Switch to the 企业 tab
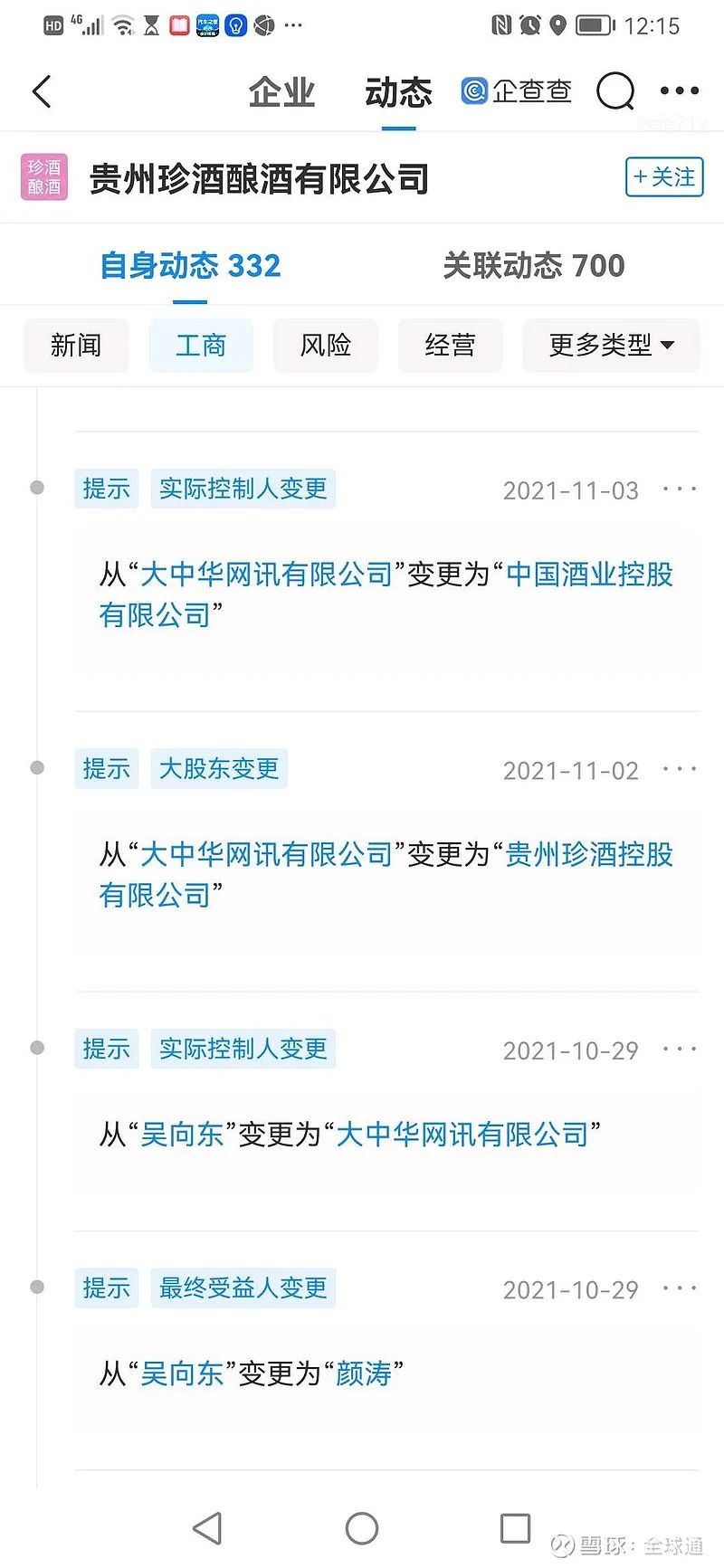 click(281, 92)
